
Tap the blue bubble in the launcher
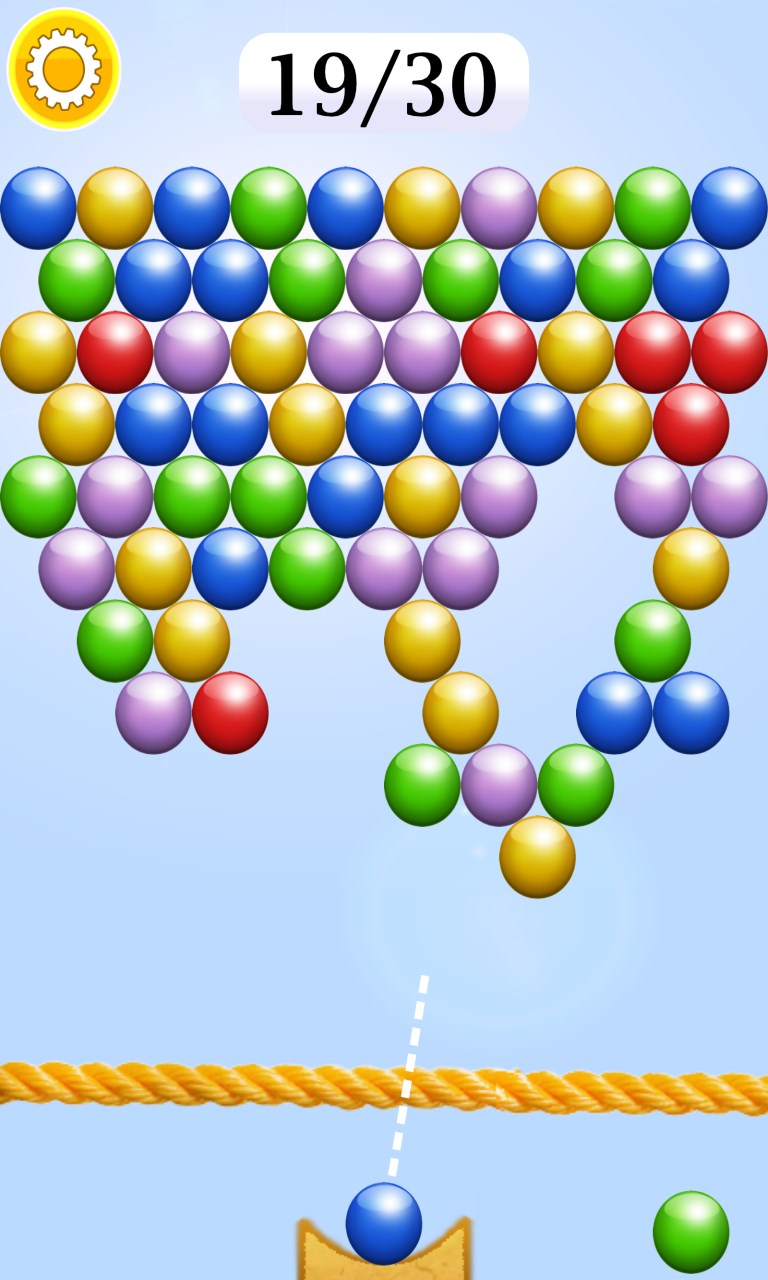point(384,1223)
